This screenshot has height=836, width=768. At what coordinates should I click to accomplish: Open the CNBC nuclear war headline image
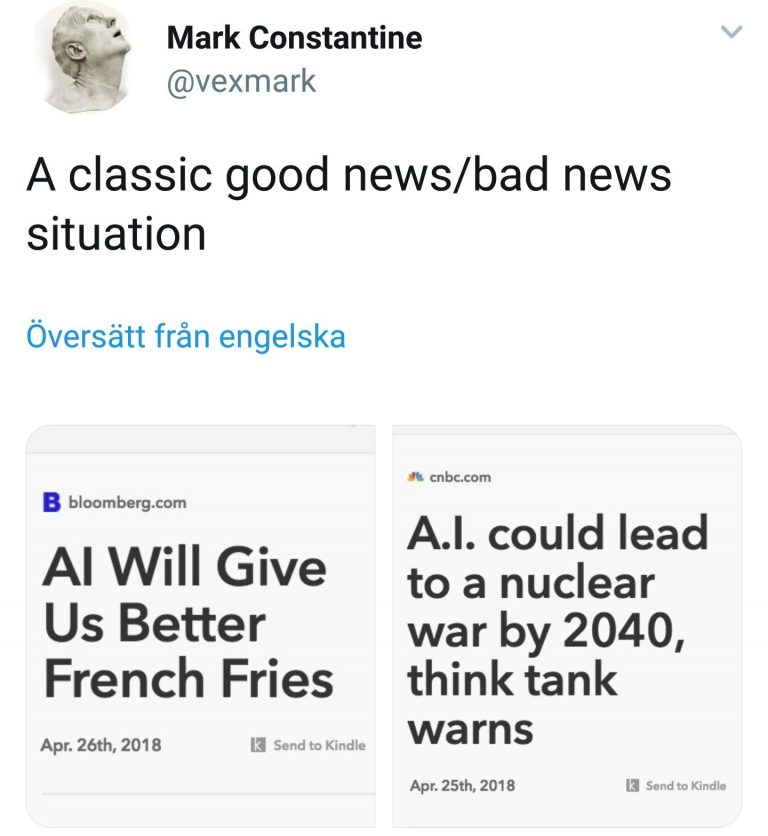pos(567,625)
